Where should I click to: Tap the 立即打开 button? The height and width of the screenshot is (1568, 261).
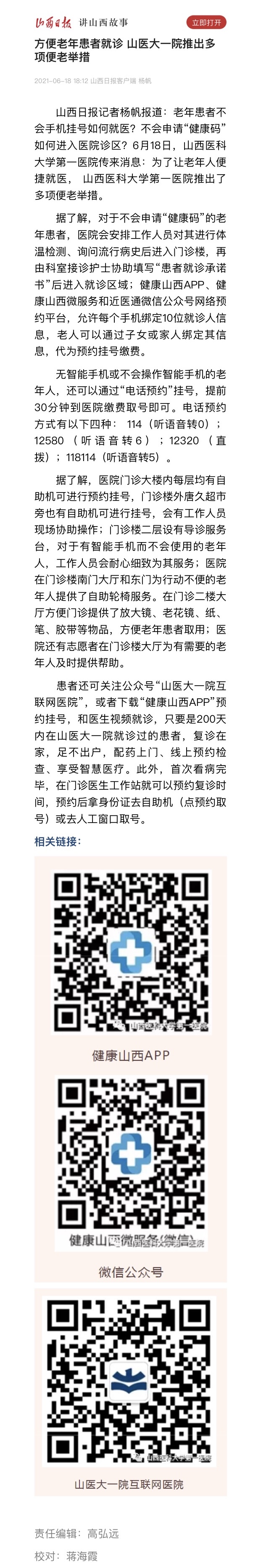[x=207, y=23]
